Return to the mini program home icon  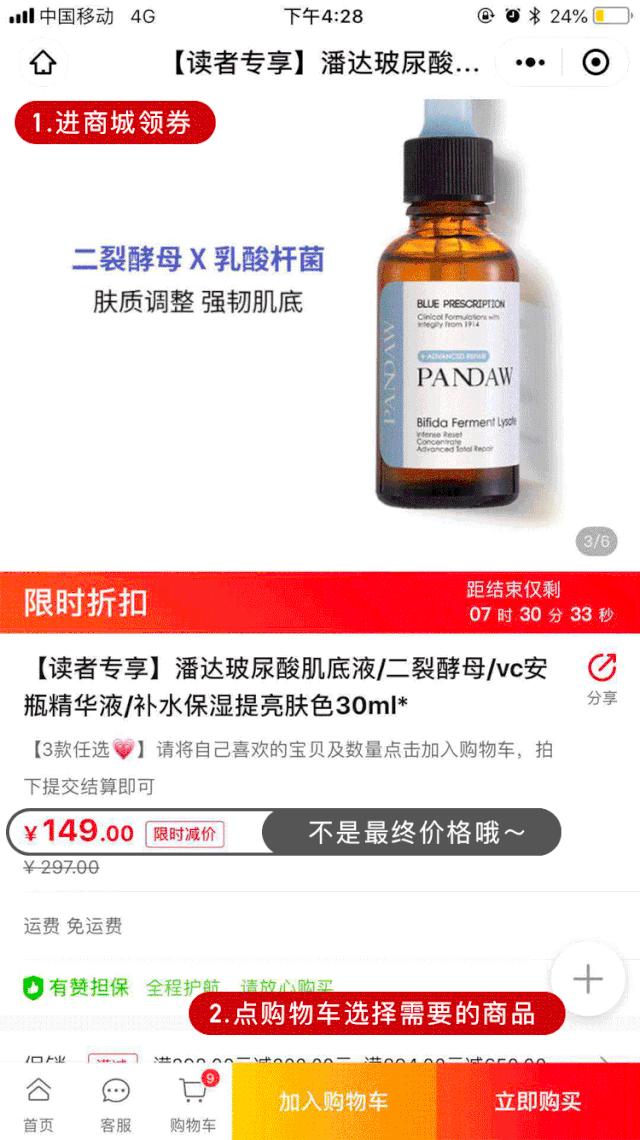click(x=42, y=63)
